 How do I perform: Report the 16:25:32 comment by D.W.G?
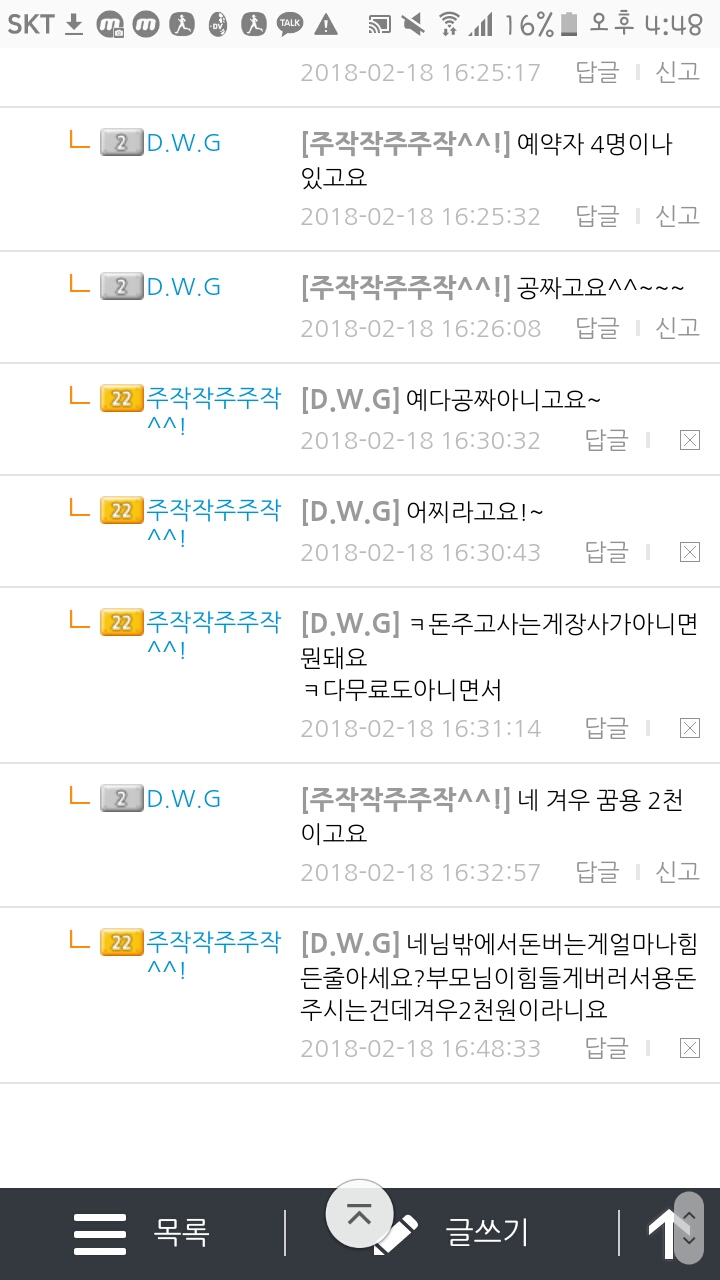click(x=677, y=216)
